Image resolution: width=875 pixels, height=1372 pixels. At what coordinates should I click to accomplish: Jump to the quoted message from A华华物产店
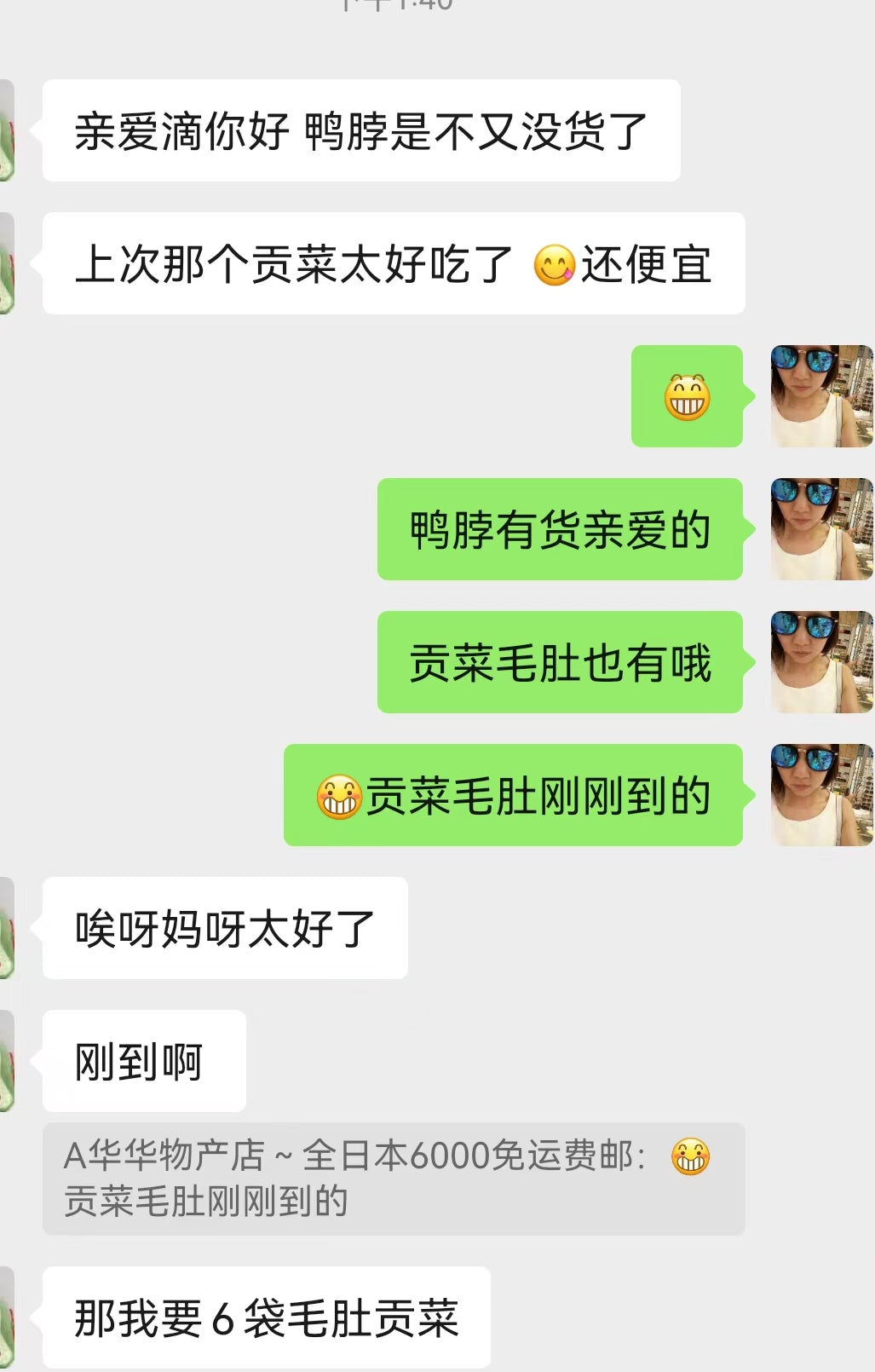click(x=393, y=1179)
